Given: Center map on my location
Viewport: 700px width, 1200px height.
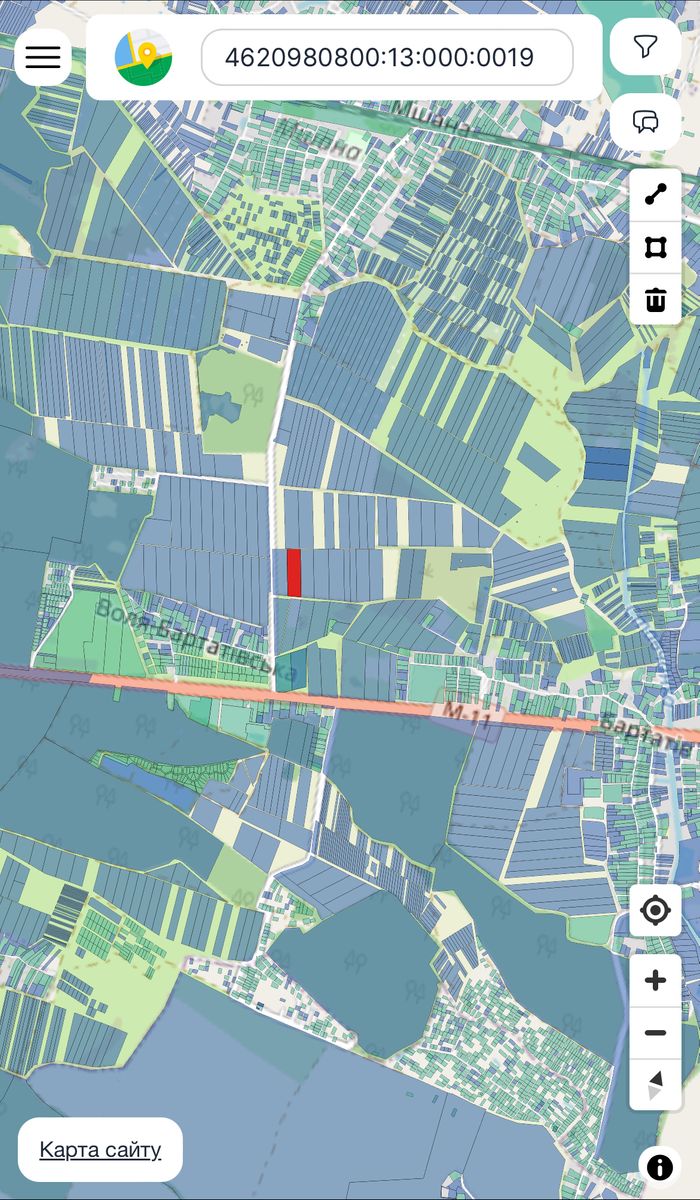Looking at the screenshot, I should click(655, 911).
